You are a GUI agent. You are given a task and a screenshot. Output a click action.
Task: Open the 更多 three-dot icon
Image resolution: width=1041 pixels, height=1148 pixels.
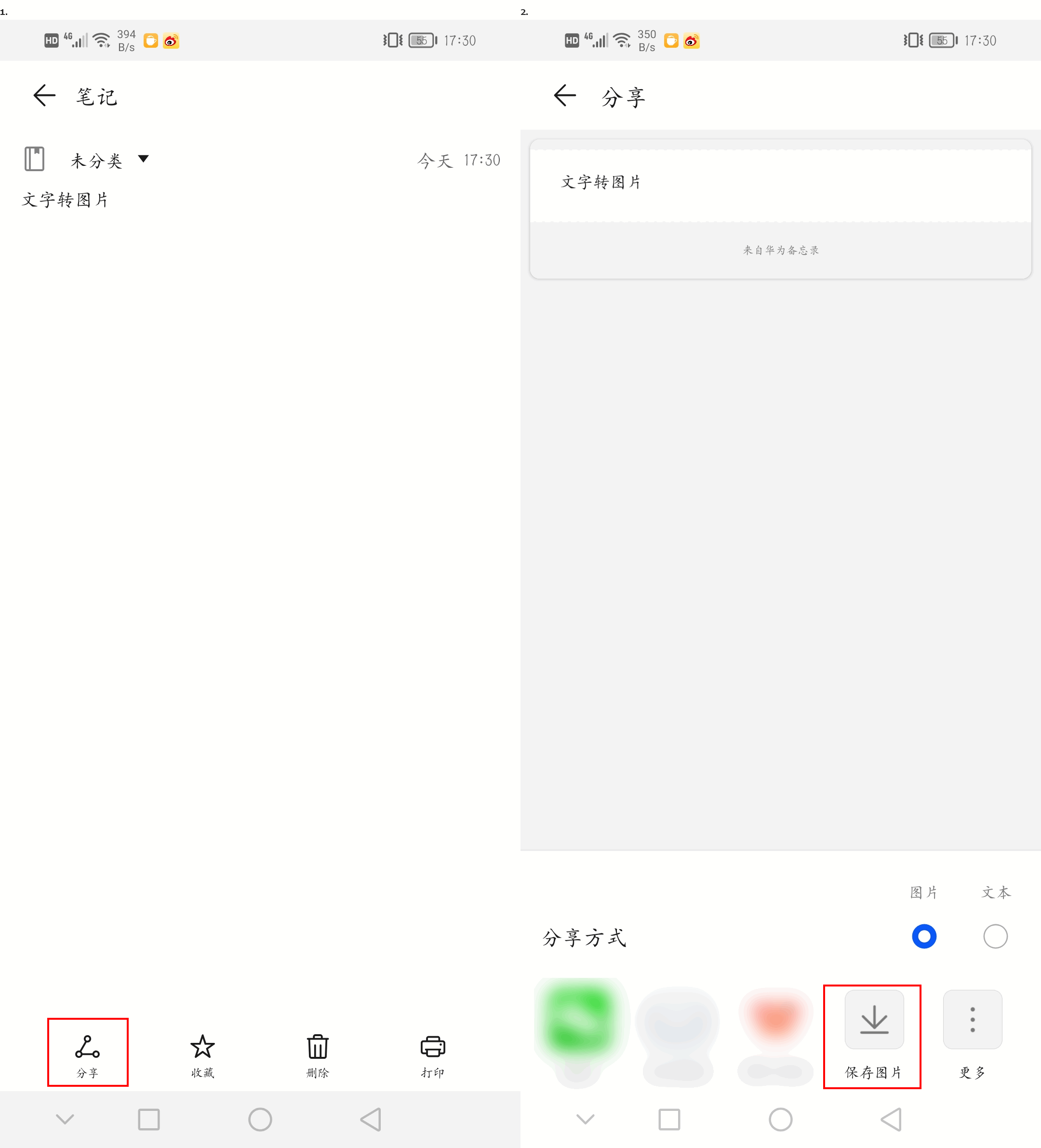pyautogui.click(x=972, y=1019)
